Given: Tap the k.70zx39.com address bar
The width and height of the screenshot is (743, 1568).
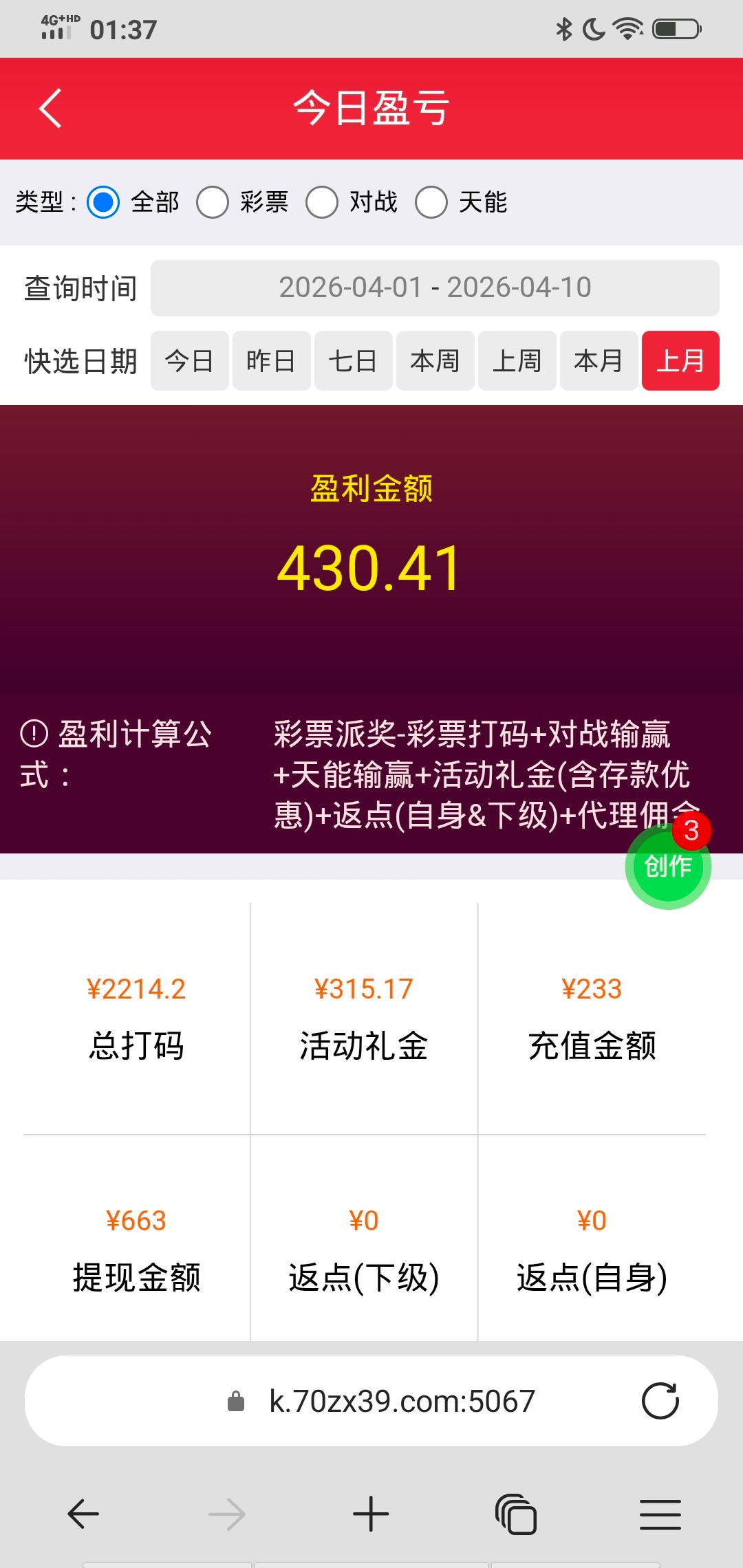Looking at the screenshot, I should pyautogui.click(x=401, y=1401).
